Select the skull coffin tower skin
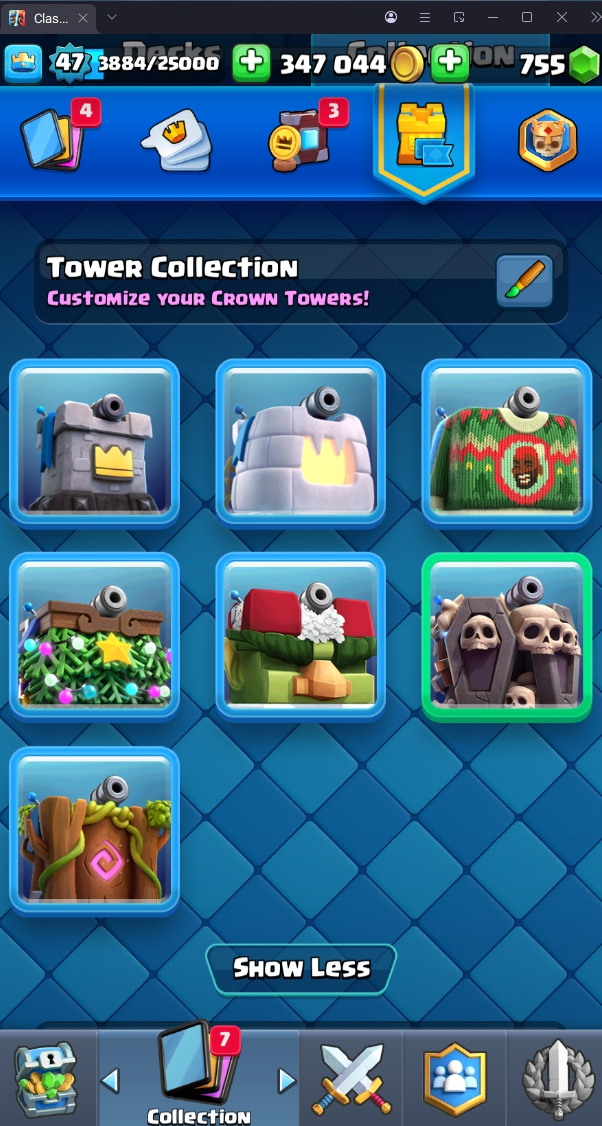602x1126 pixels. point(506,635)
